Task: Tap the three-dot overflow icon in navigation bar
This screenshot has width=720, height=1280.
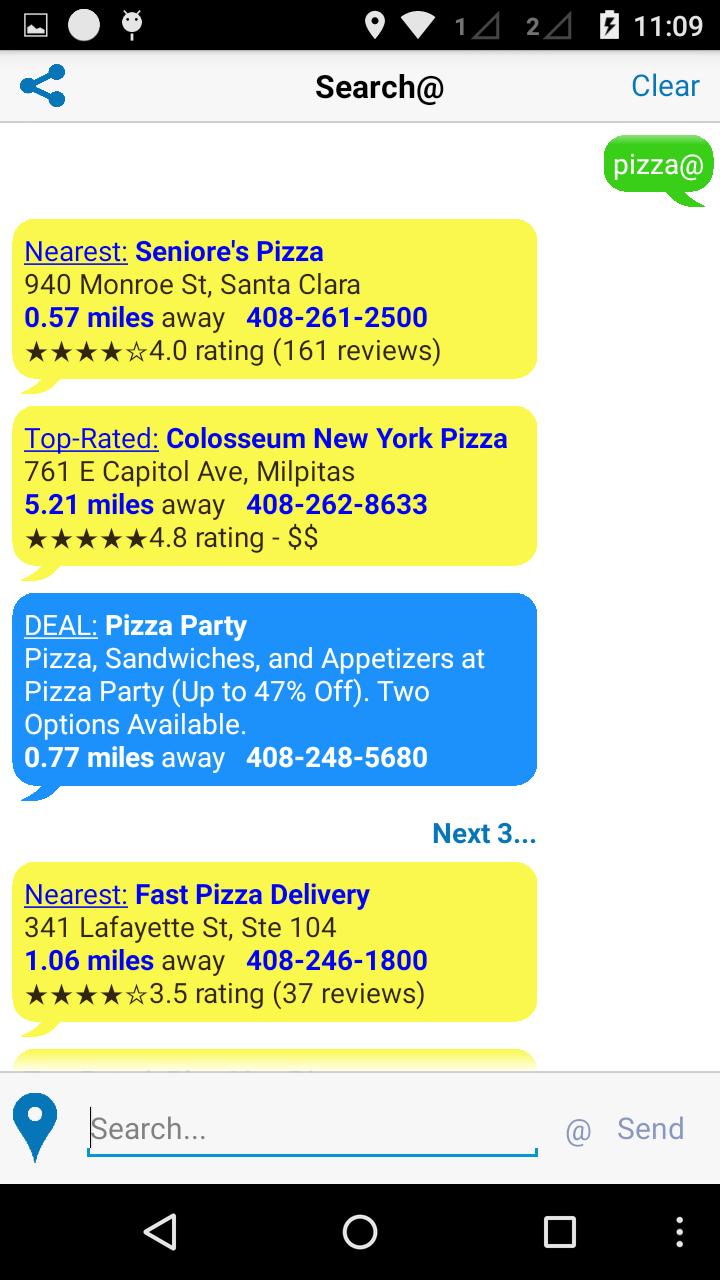Action: (682, 1232)
